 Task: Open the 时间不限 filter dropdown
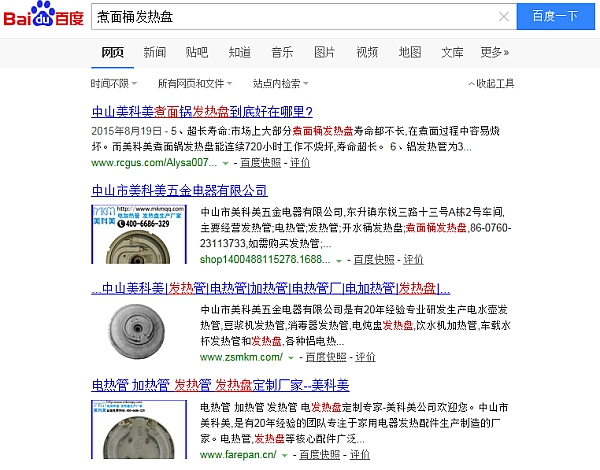pos(113,84)
